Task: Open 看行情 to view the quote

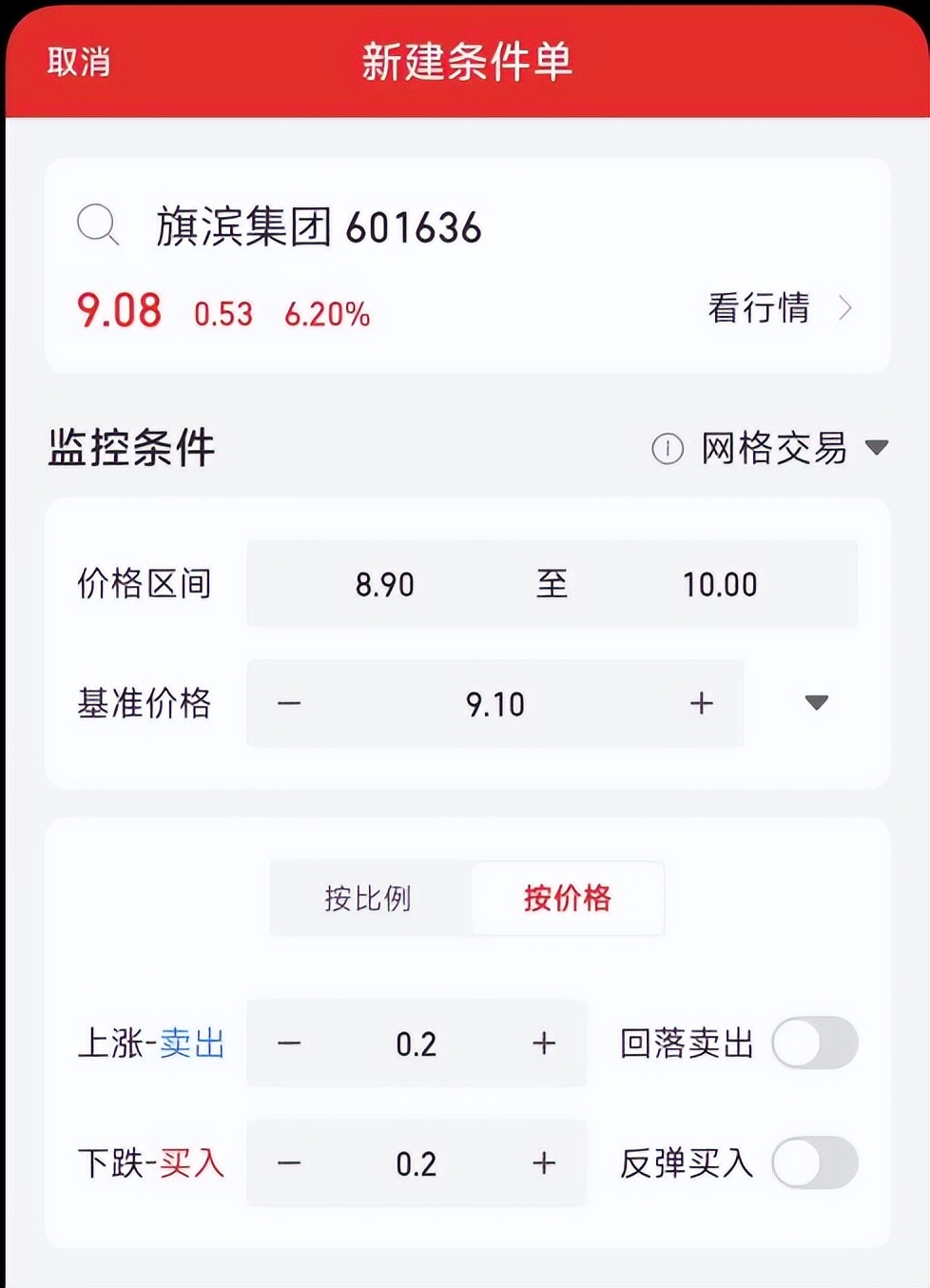Action: point(778,308)
